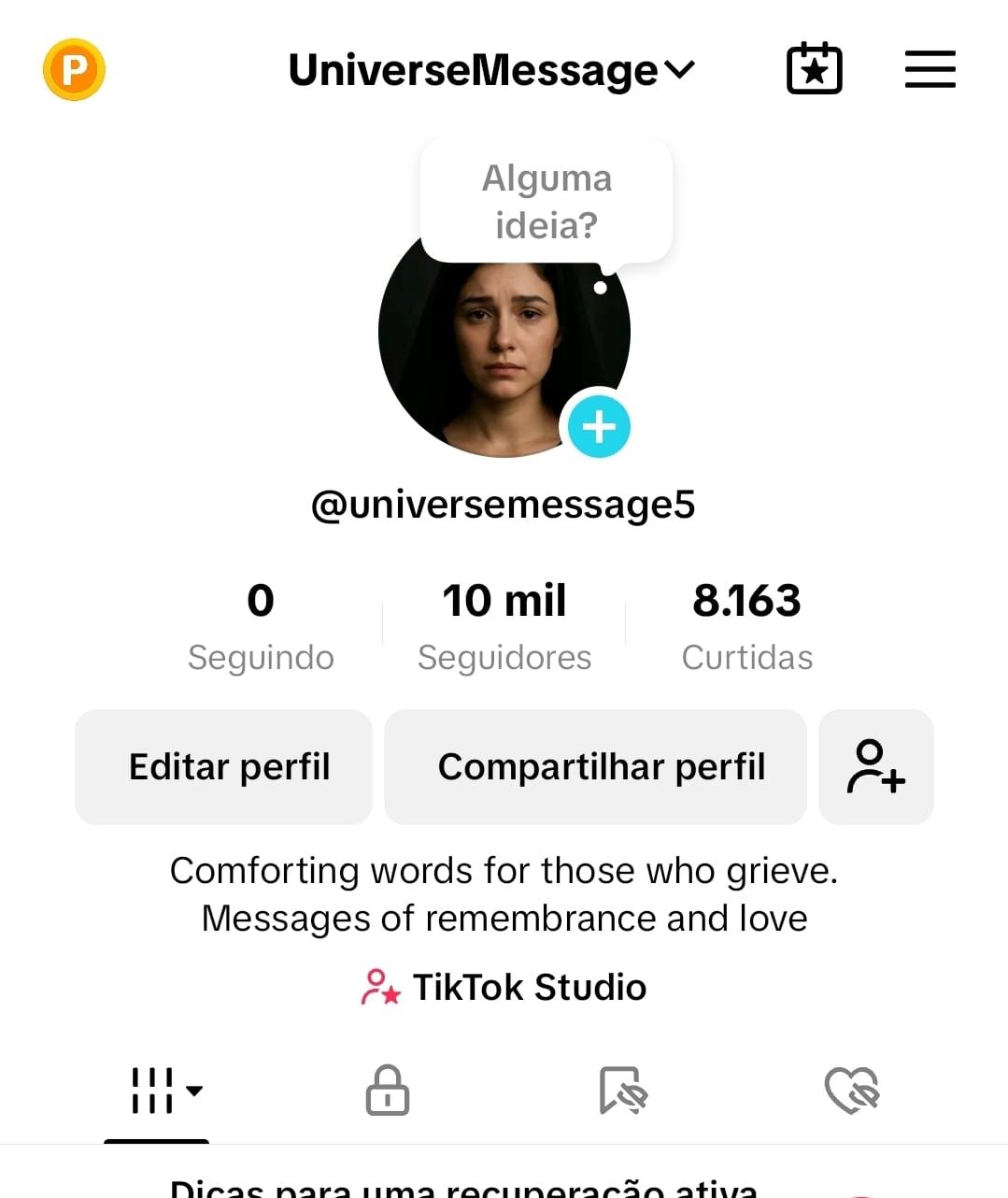Open the hamburger menu
The image size is (1008, 1198).
coord(930,69)
